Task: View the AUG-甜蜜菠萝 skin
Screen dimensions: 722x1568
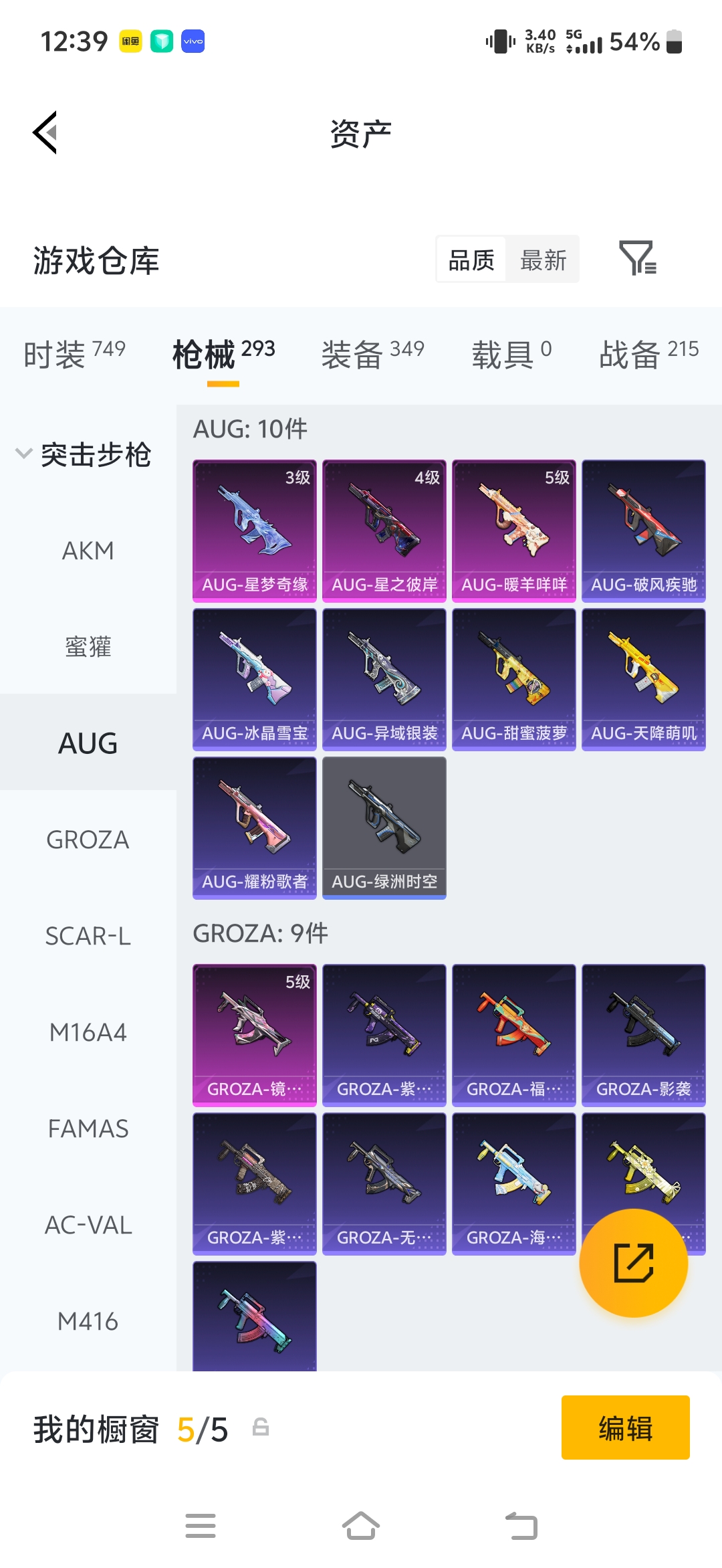Action: (514, 680)
